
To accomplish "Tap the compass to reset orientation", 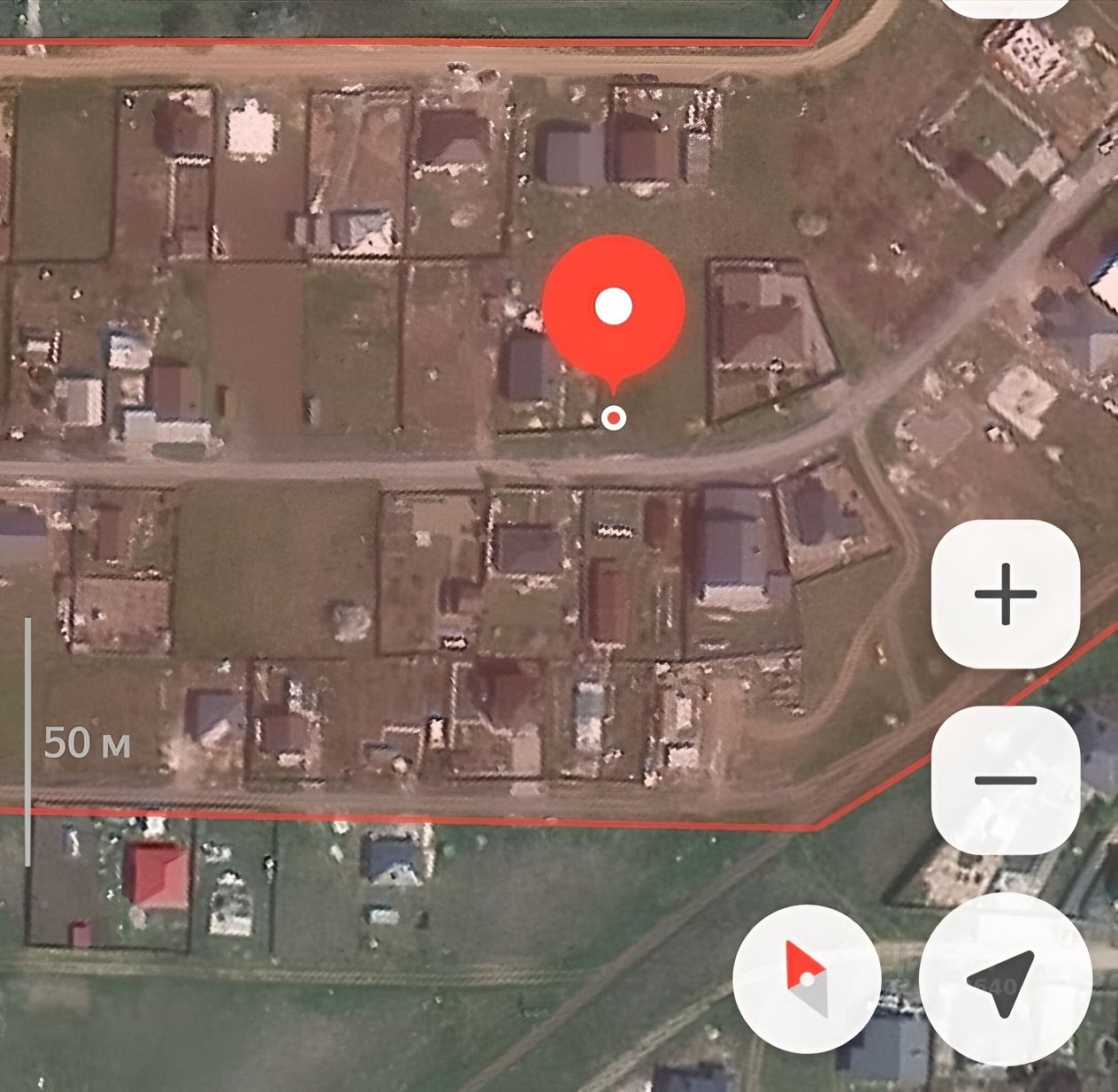I will pos(807,979).
